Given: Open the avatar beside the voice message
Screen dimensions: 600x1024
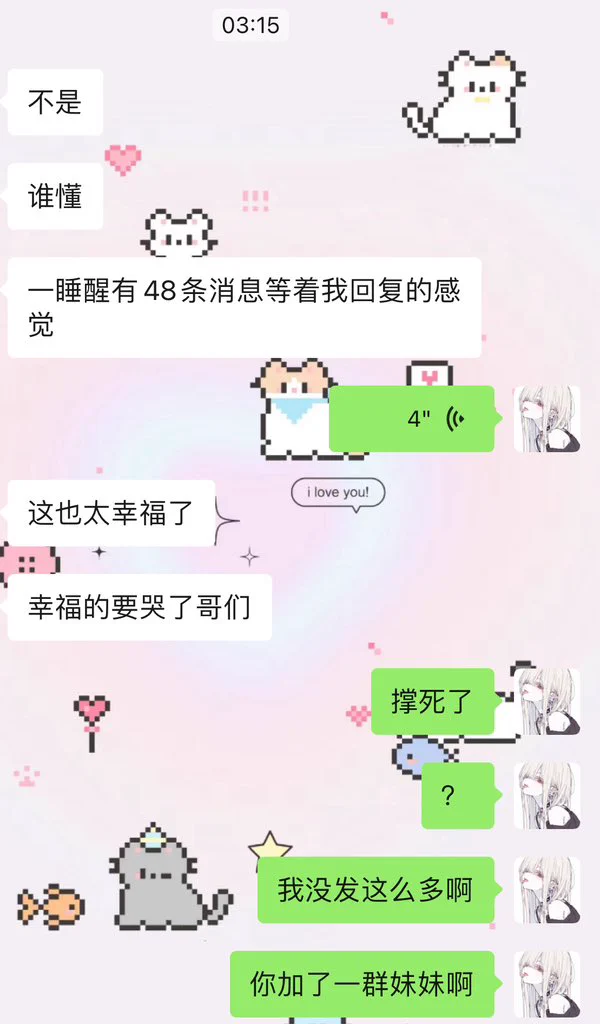Looking at the screenshot, I should point(547,418).
